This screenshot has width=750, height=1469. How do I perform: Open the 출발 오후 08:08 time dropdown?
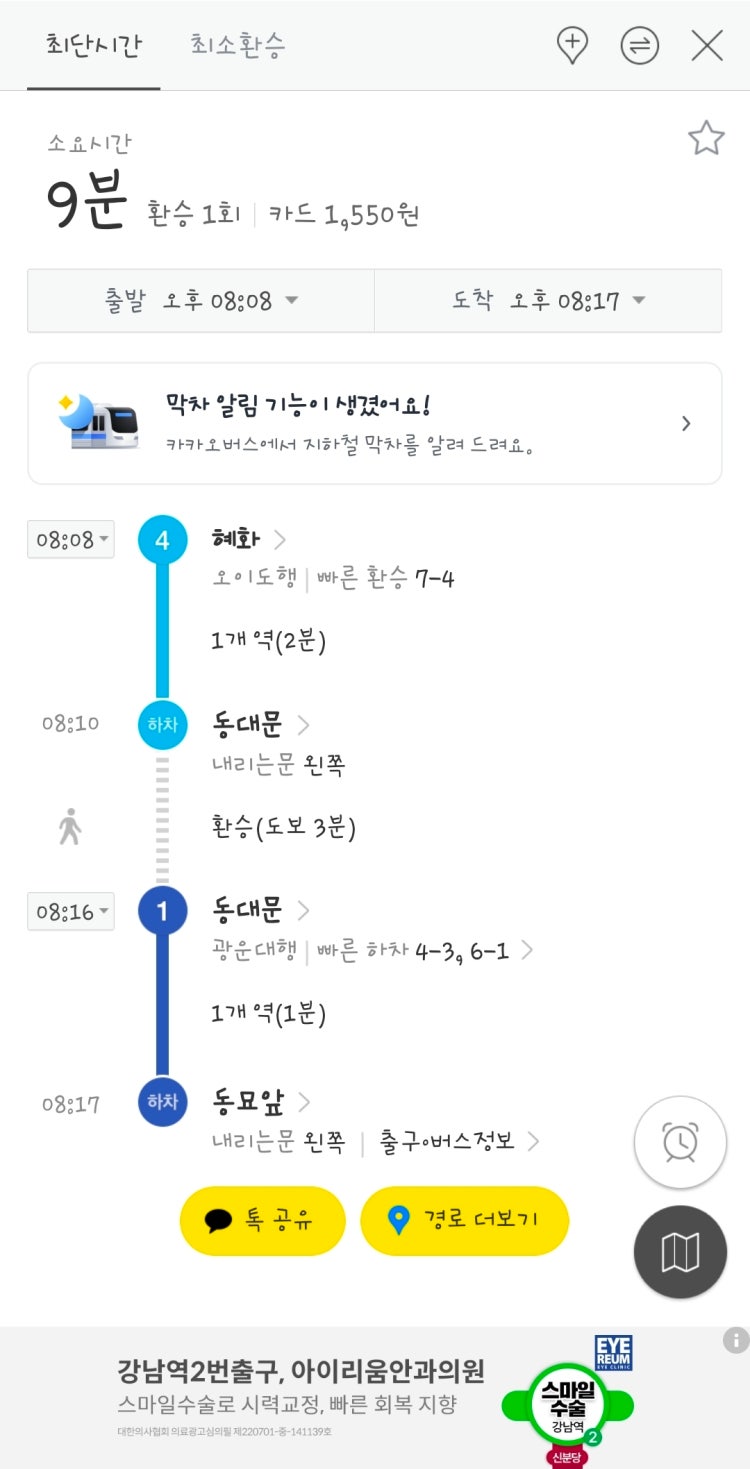(x=201, y=300)
